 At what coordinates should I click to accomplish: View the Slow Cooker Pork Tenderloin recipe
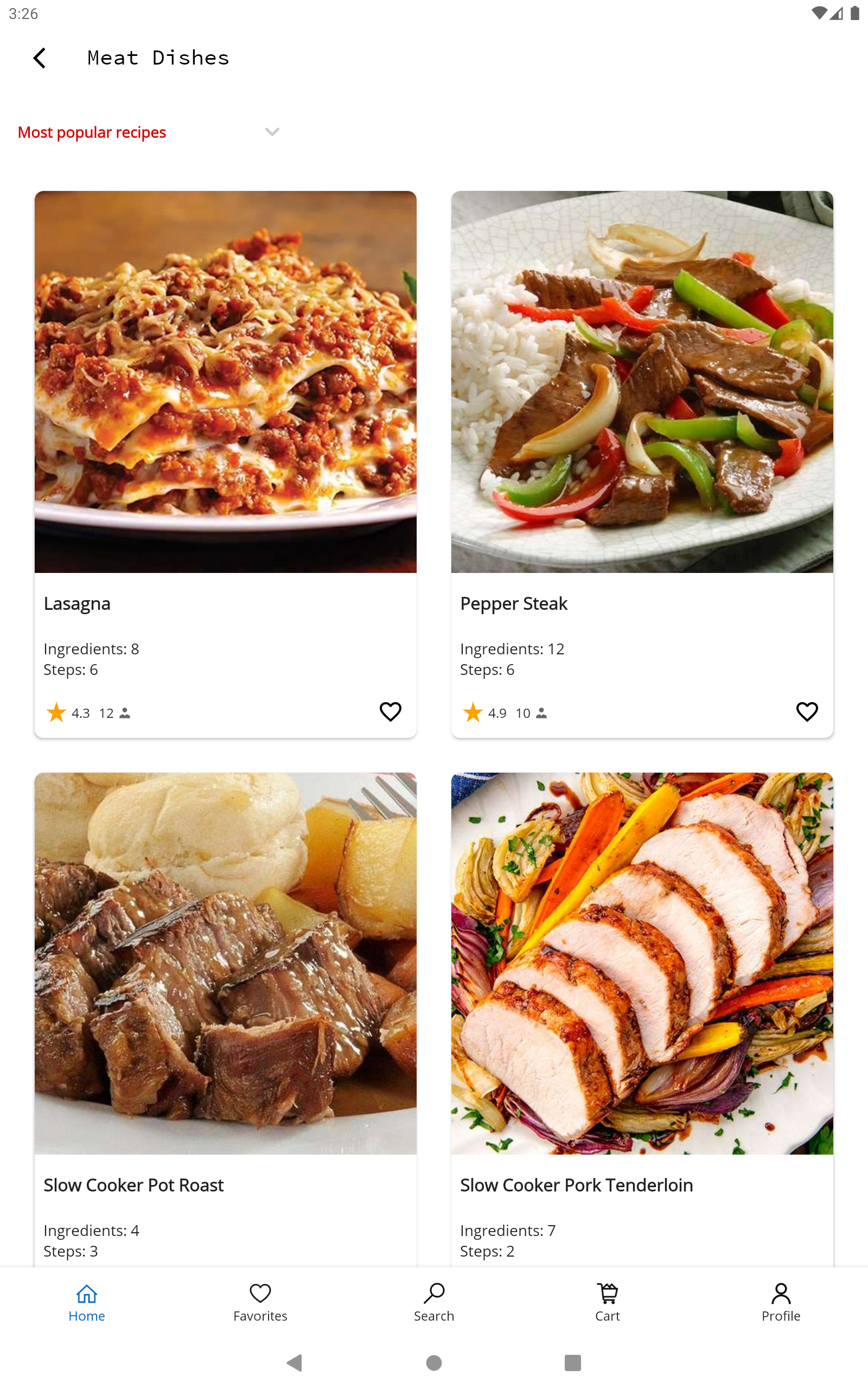point(642,976)
